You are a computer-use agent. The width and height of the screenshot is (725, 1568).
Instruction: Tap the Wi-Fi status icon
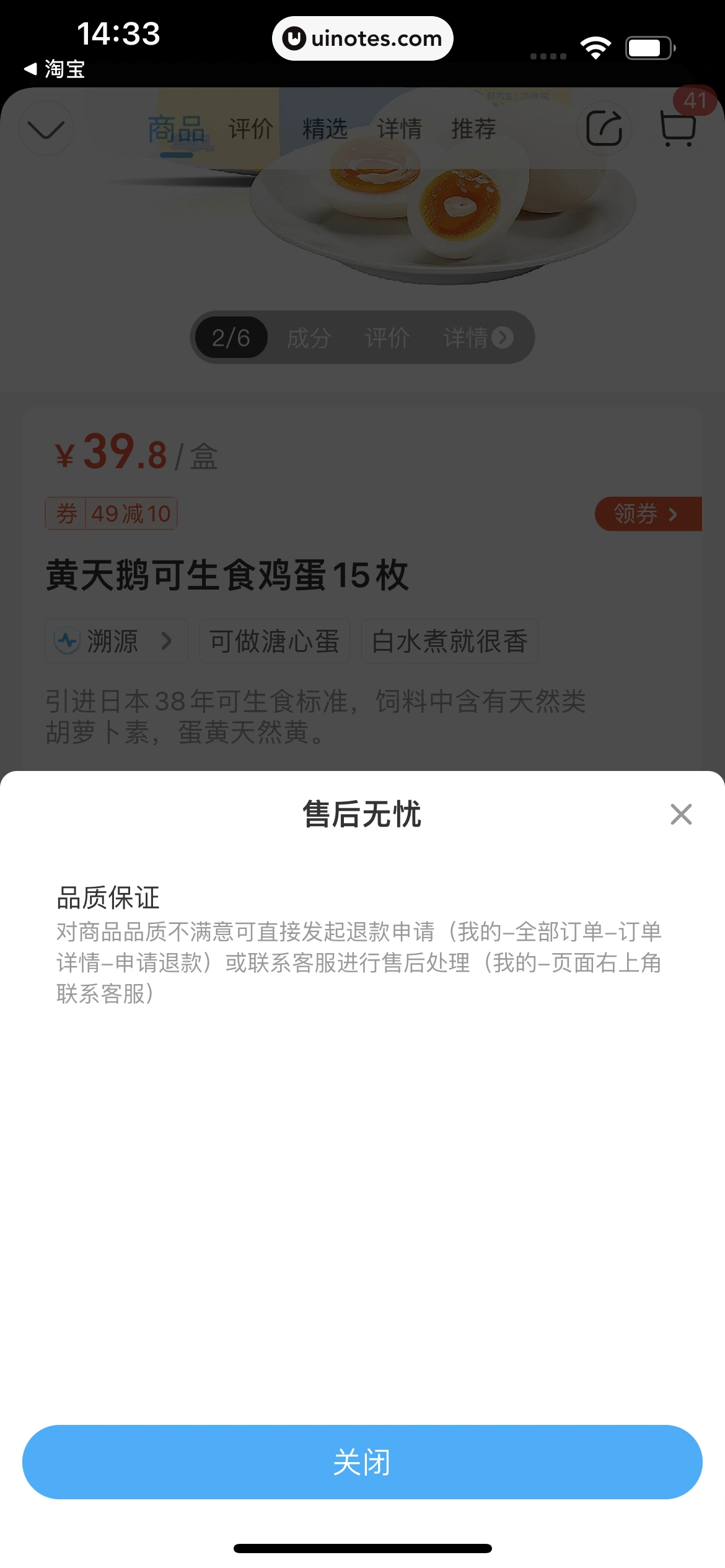coord(594,46)
